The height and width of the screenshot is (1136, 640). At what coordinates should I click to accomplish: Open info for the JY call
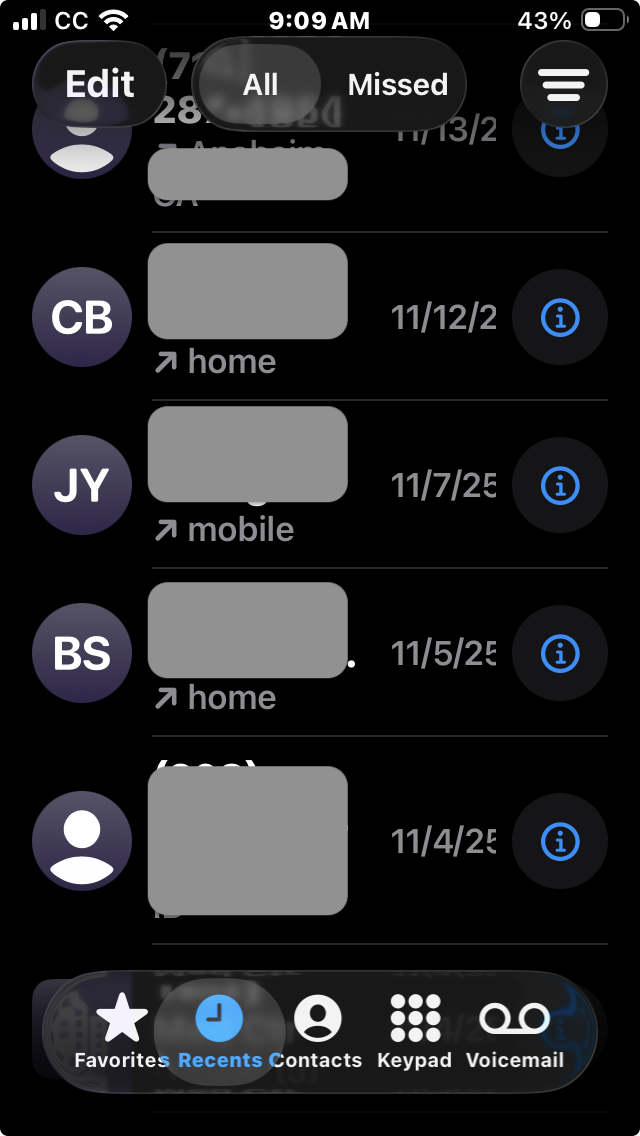[x=559, y=486]
